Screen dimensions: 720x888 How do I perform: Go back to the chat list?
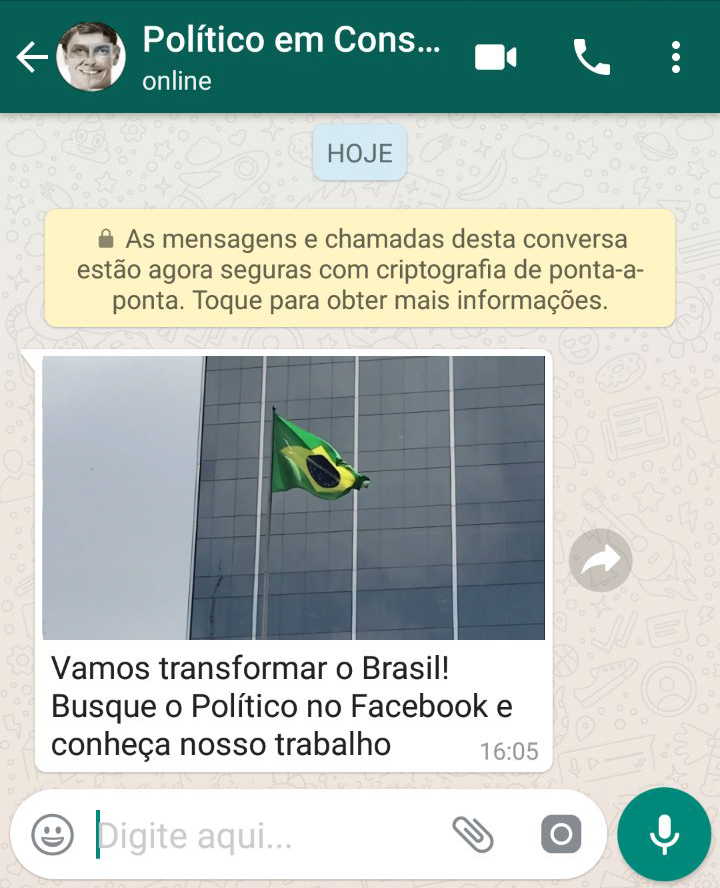pyautogui.click(x=31, y=58)
